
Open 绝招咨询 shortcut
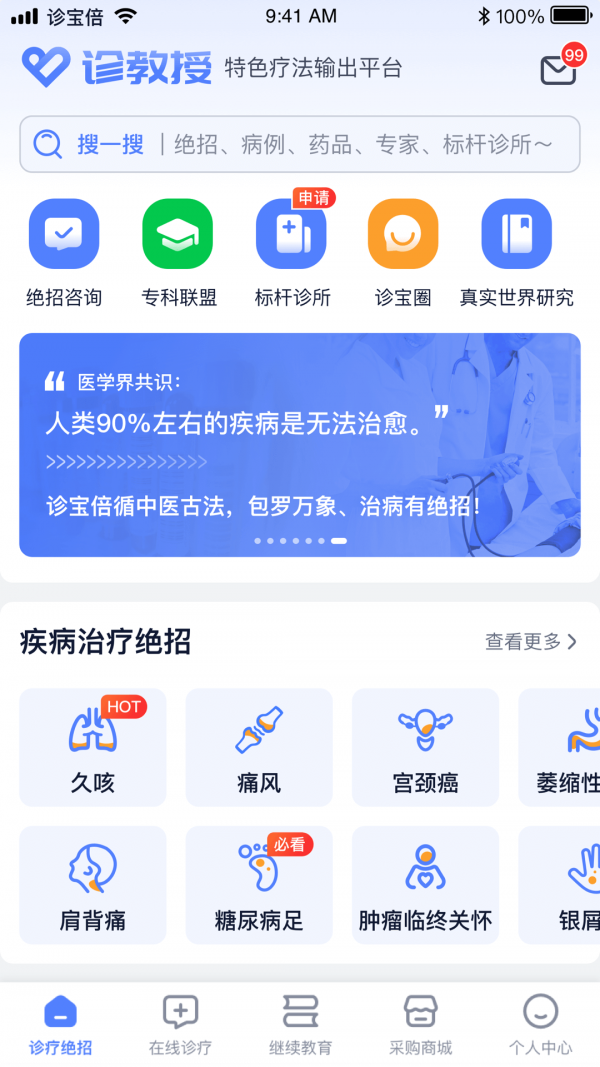64,252
